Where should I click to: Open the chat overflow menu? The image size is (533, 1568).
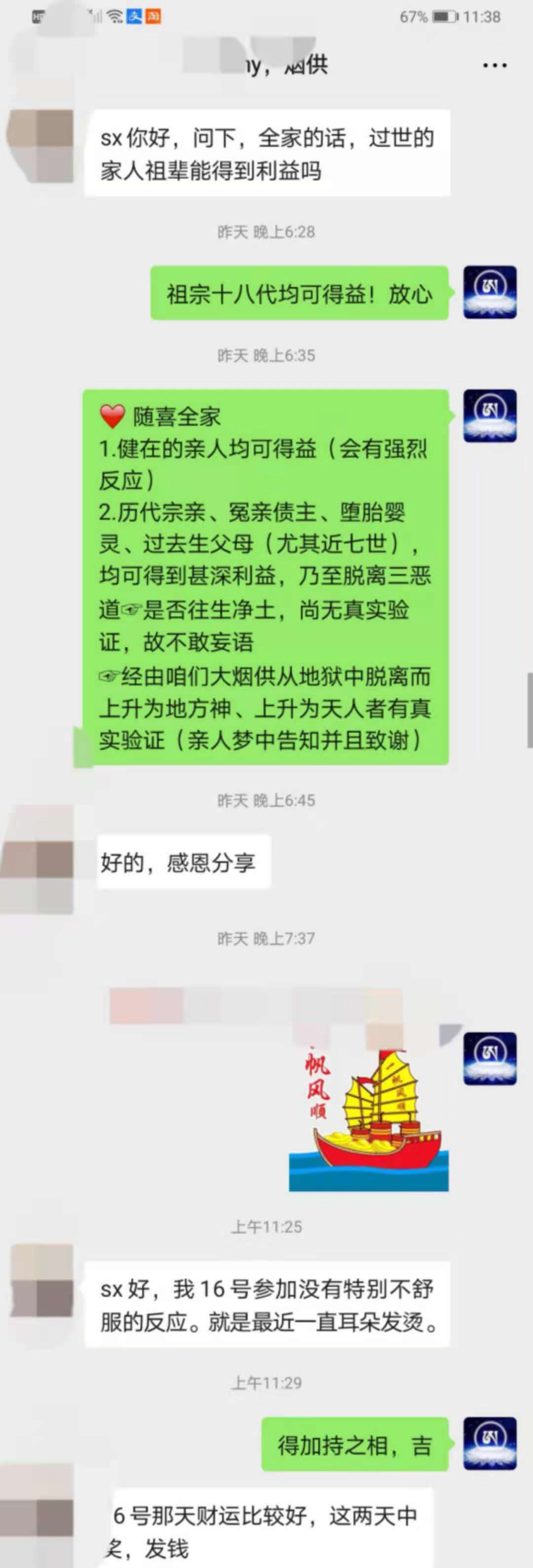(494, 65)
